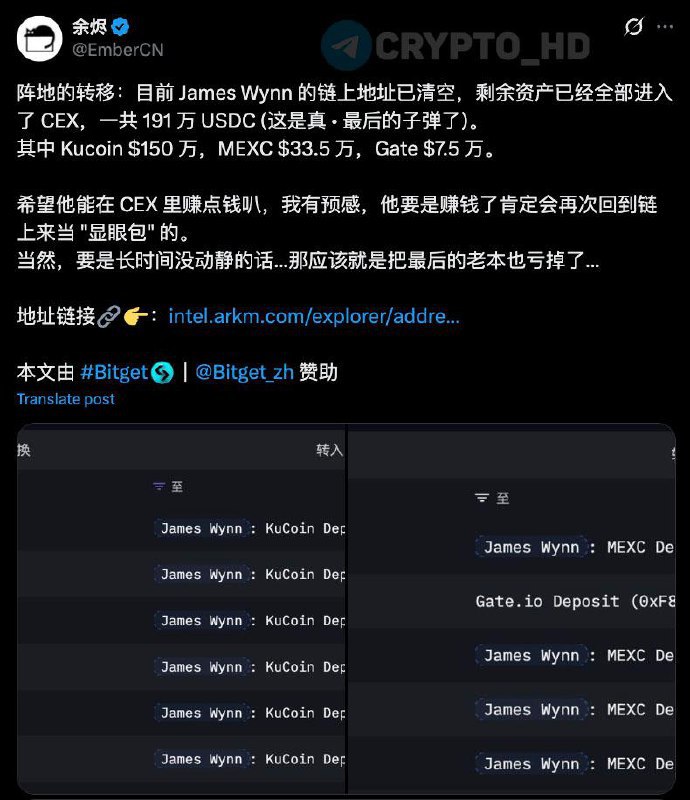Open the intel.arkm.com explorer link

pyautogui.click(x=314, y=316)
